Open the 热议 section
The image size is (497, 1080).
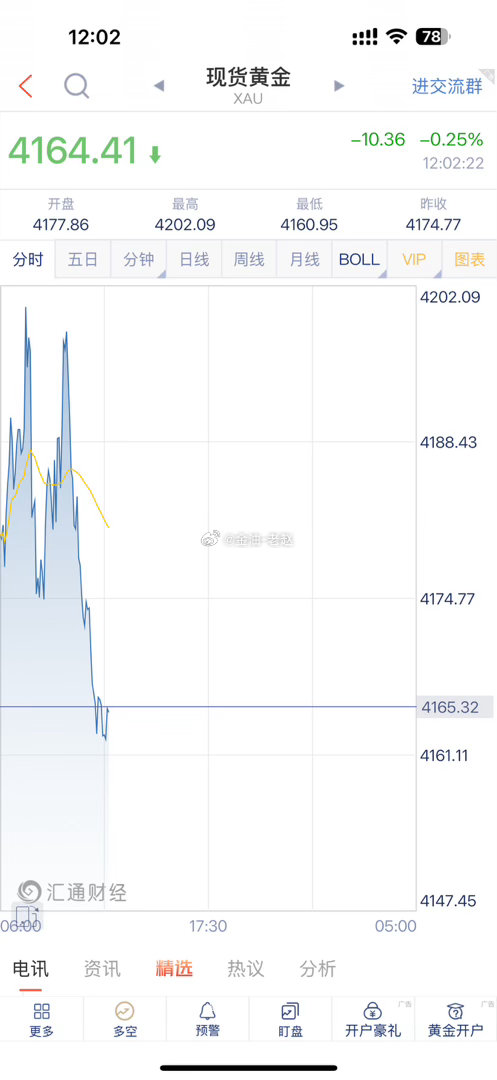click(246, 968)
